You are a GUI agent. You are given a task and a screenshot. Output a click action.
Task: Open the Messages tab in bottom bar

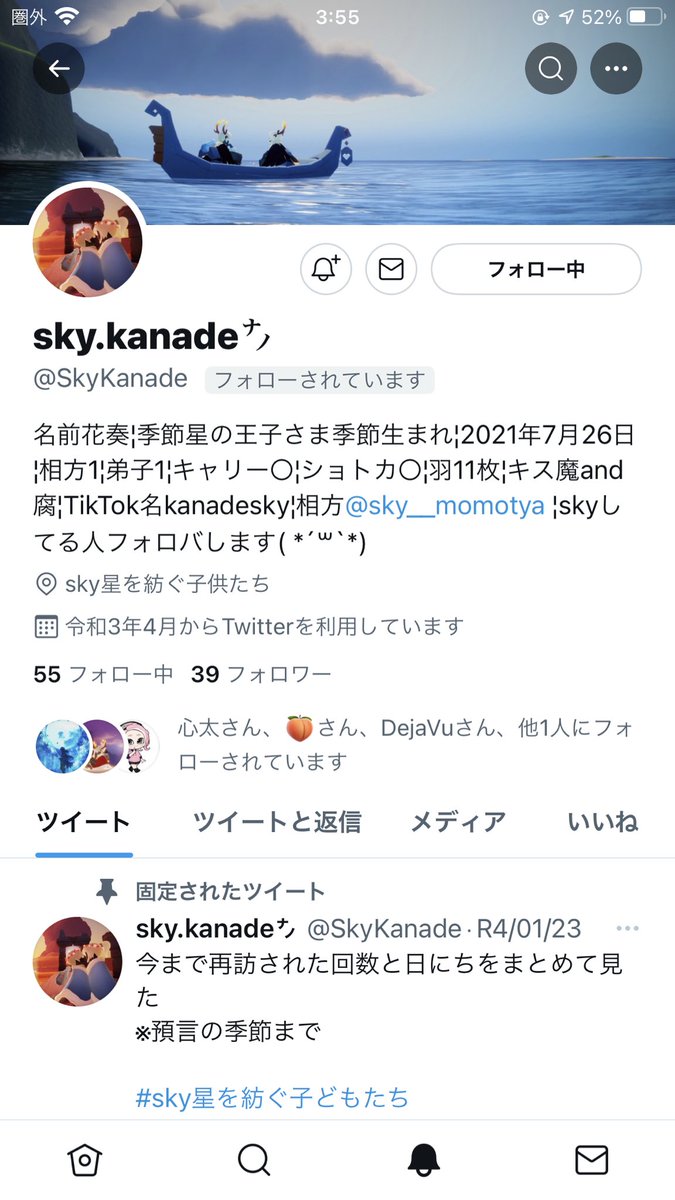coord(592,1160)
